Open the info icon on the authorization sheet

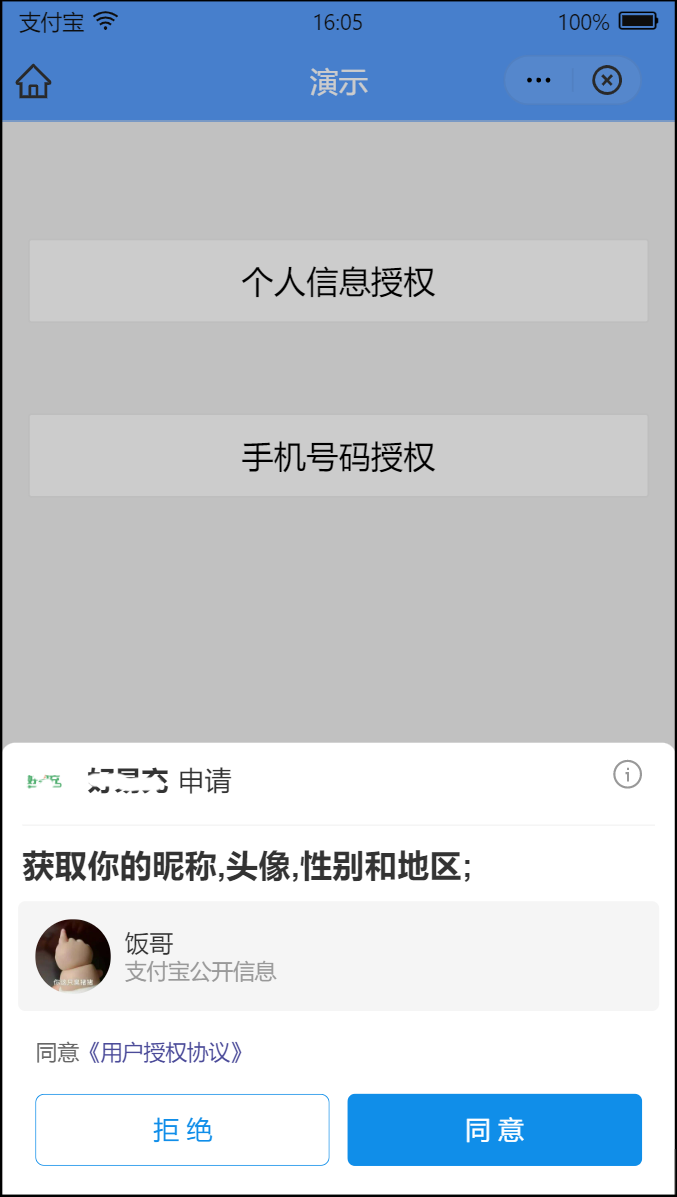pyautogui.click(x=627, y=774)
